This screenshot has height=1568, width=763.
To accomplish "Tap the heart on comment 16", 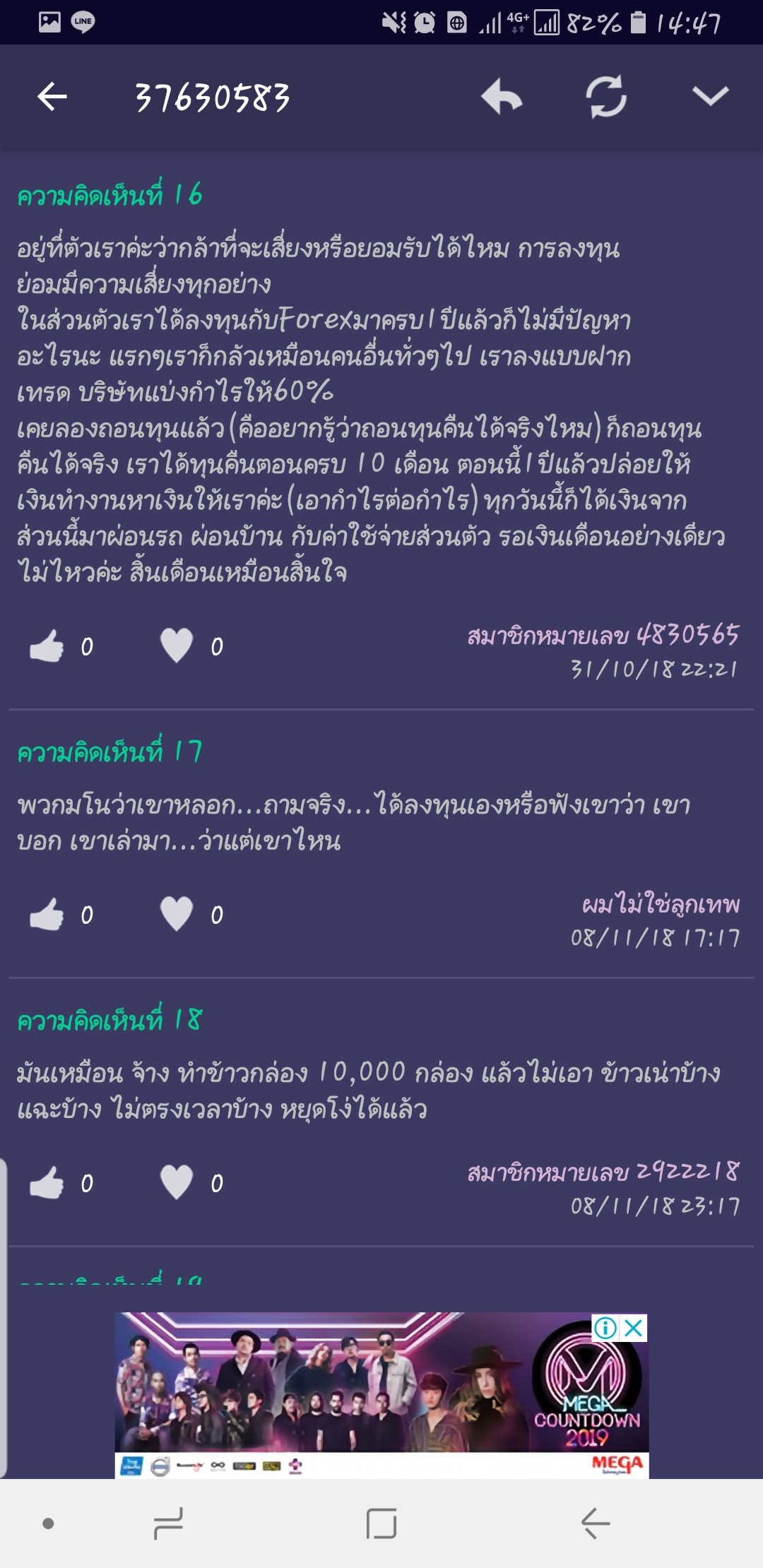I will tap(177, 646).
